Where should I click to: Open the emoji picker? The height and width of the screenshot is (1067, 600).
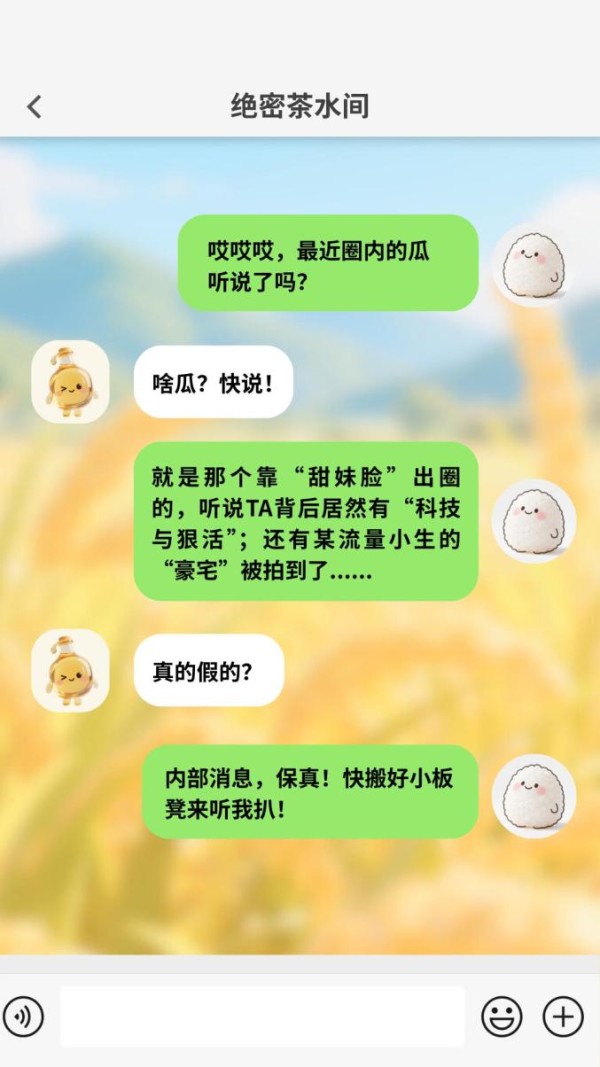[x=502, y=1017]
